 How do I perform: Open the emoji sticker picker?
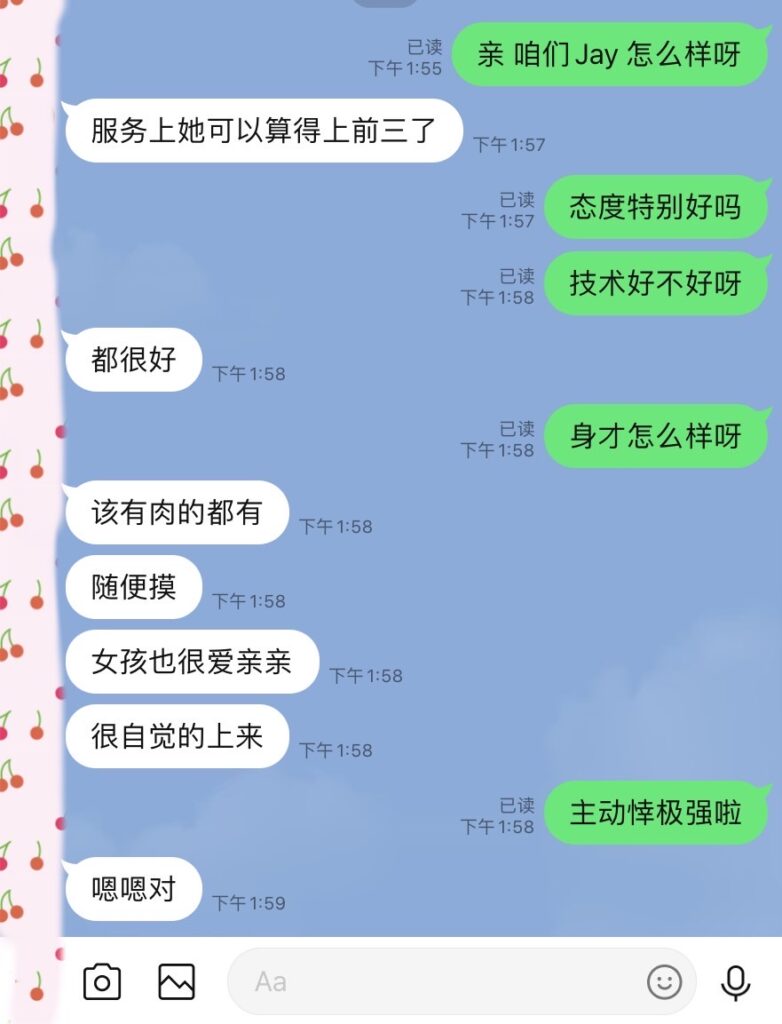coord(664,982)
